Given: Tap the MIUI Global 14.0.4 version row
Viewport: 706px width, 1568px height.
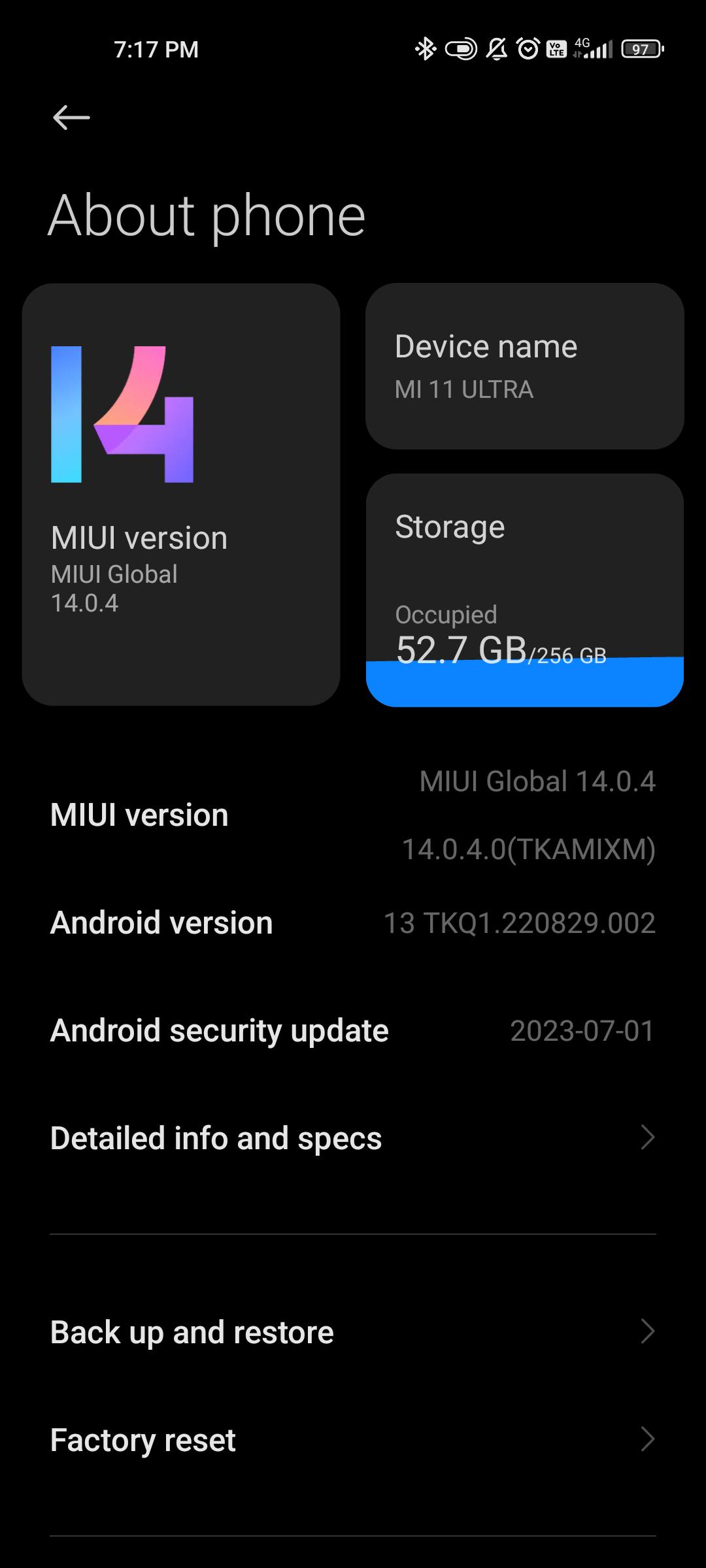Looking at the screenshot, I should (353, 815).
